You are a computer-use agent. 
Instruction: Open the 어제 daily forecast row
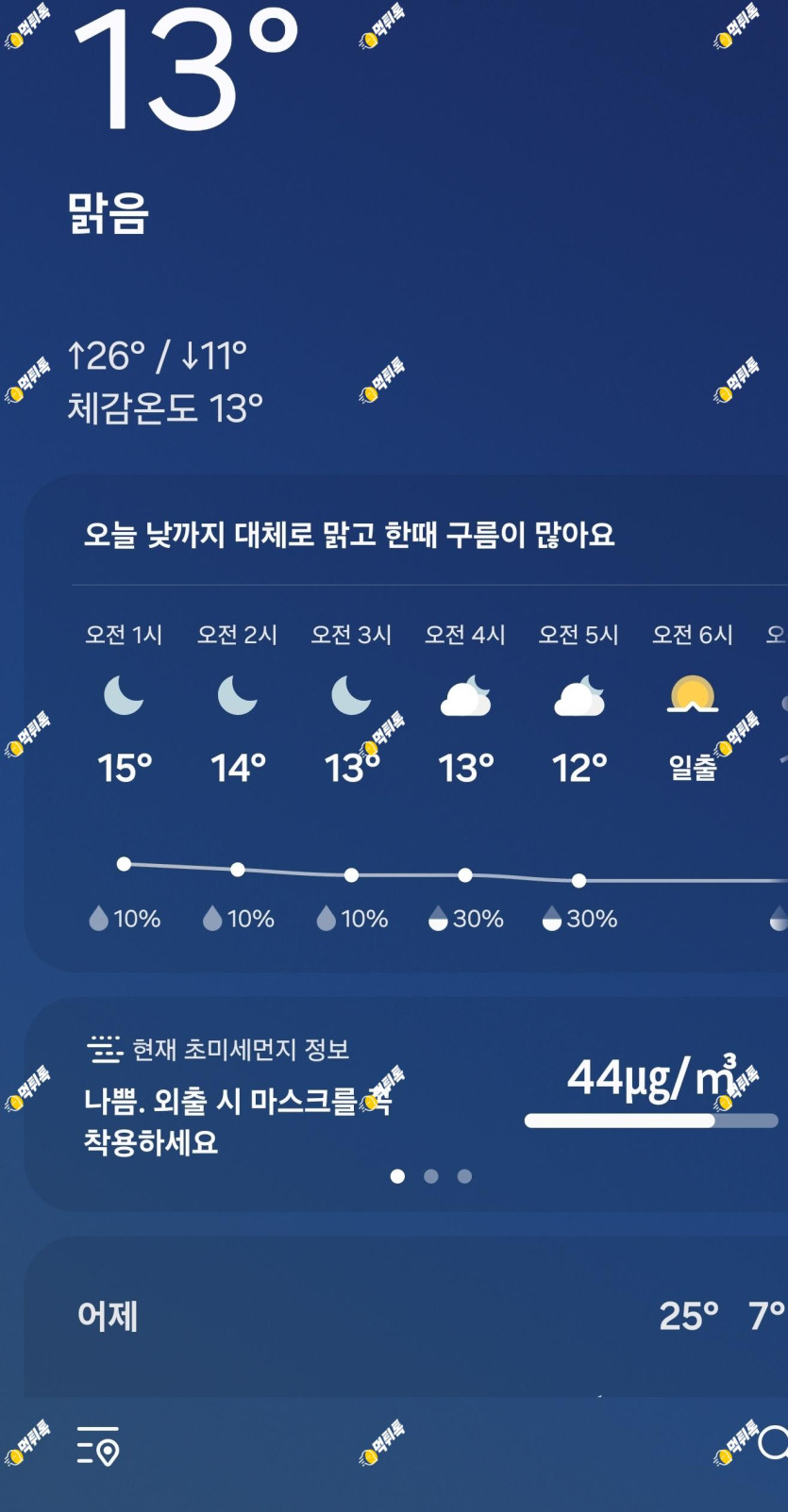tap(406, 1317)
